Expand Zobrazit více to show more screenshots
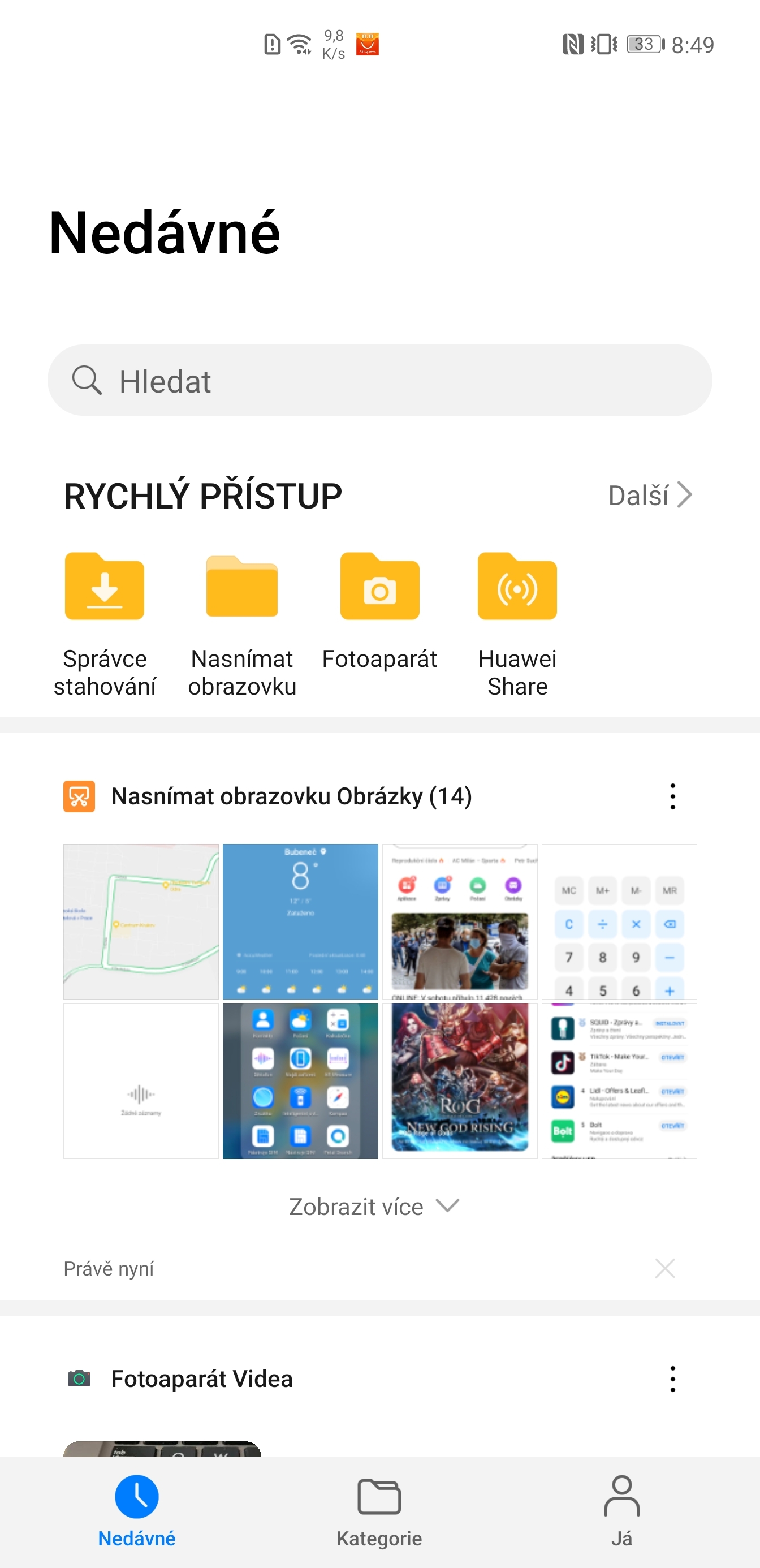The width and height of the screenshot is (760, 1568). (x=375, y=1206)
